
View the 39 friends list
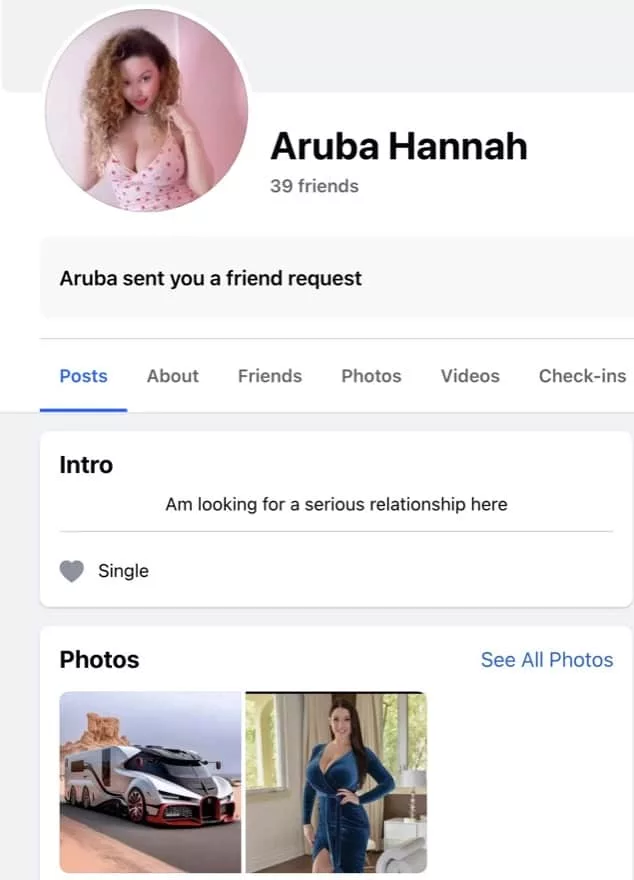click(x=314, y=186)
